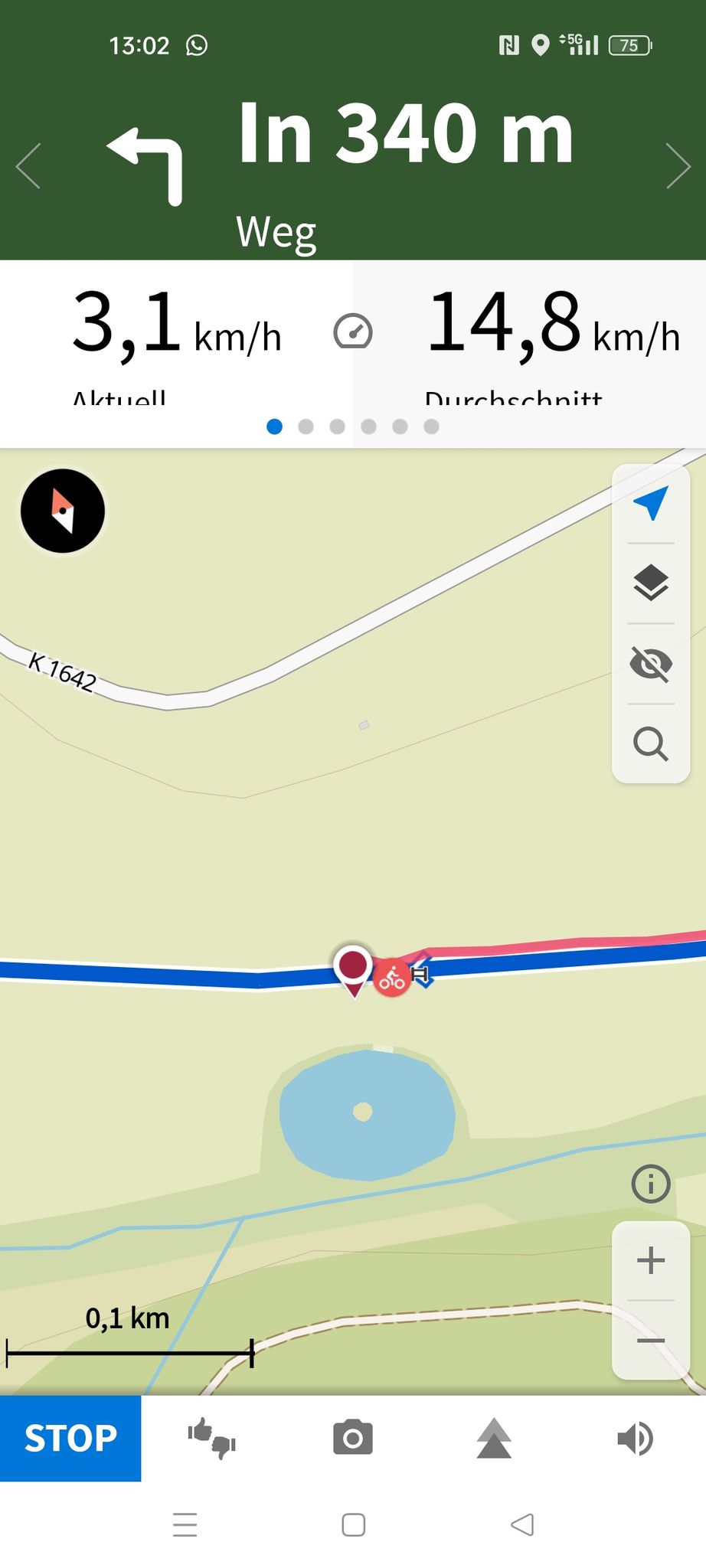
Task: Show previous navigation instruction
Action: coord(28,165)
